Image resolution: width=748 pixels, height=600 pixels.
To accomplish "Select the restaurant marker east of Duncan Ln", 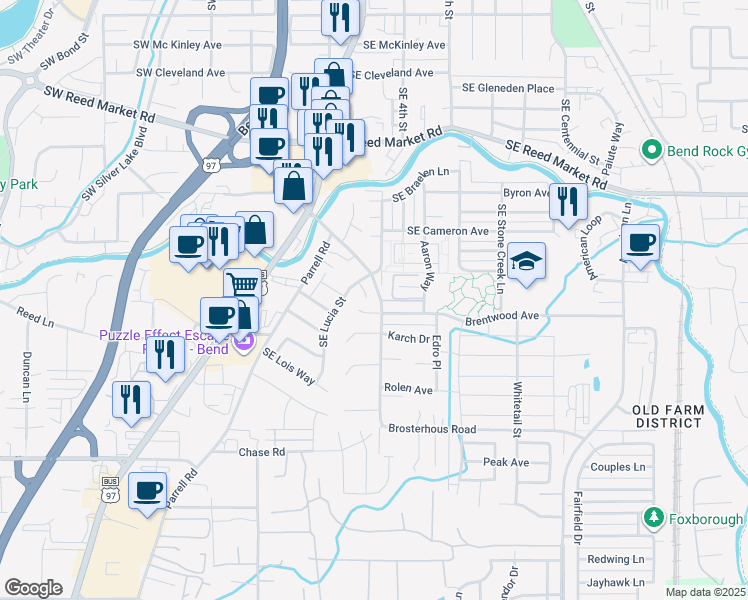I will pyautogui.click(x=131, y=400).
